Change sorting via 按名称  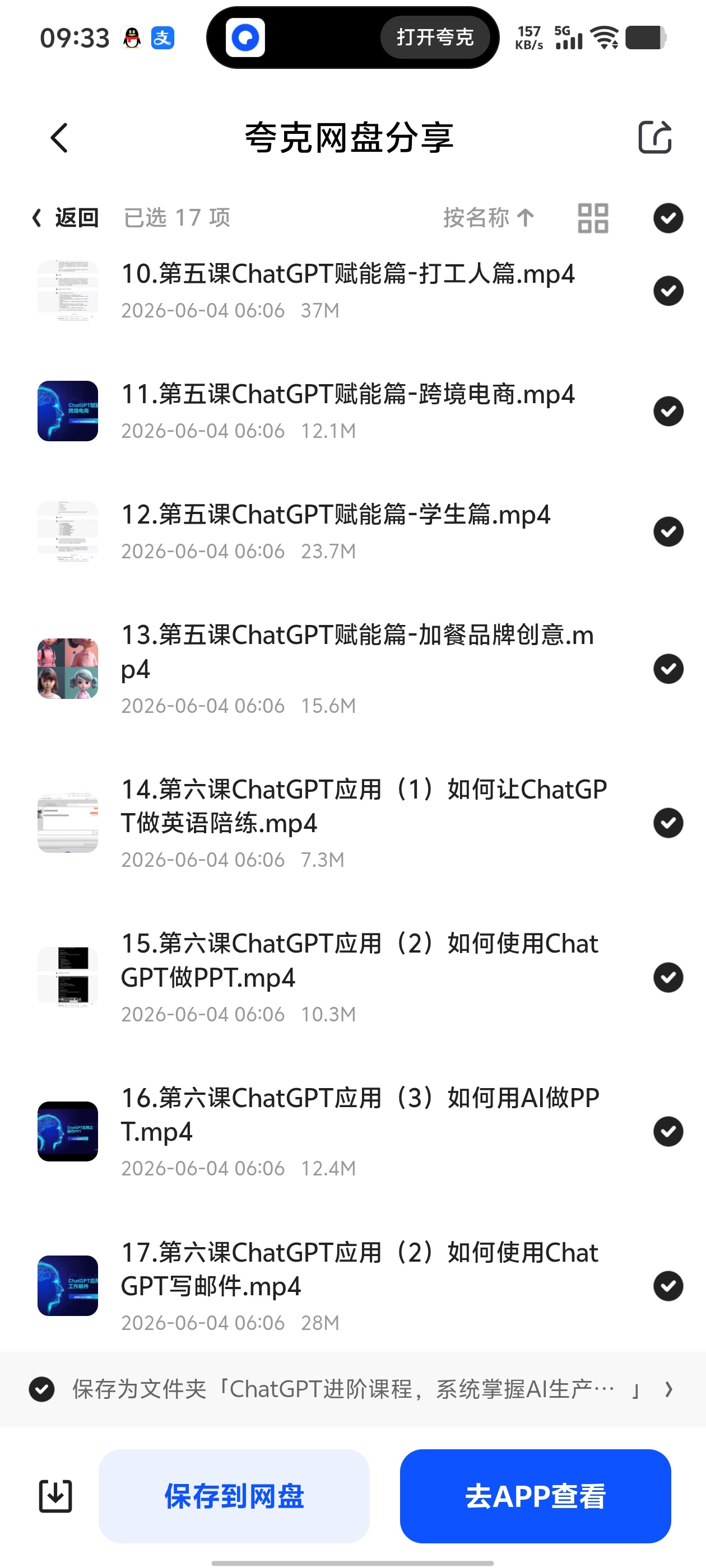coord(489,217)
